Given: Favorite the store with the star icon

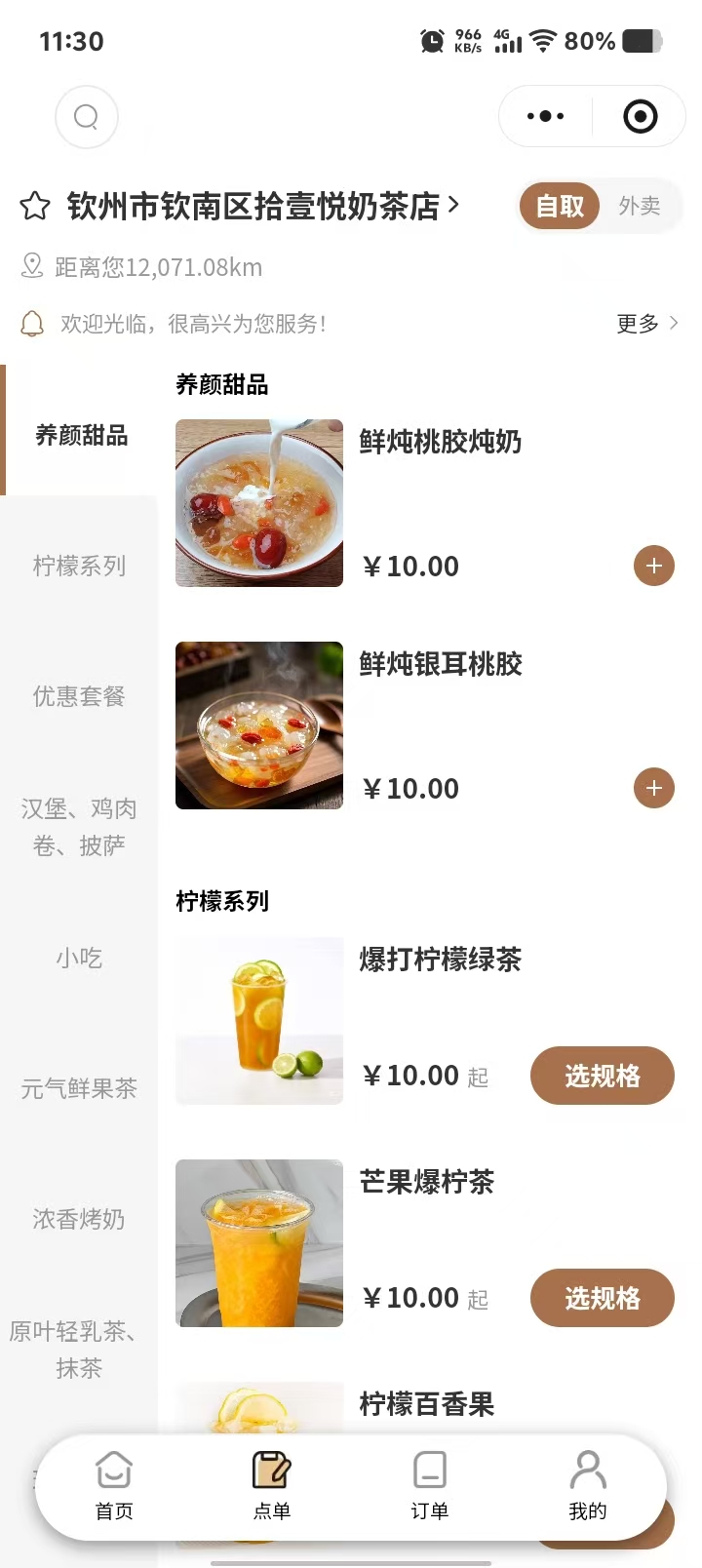Looking at the screenshot, I should pos(35,206).
